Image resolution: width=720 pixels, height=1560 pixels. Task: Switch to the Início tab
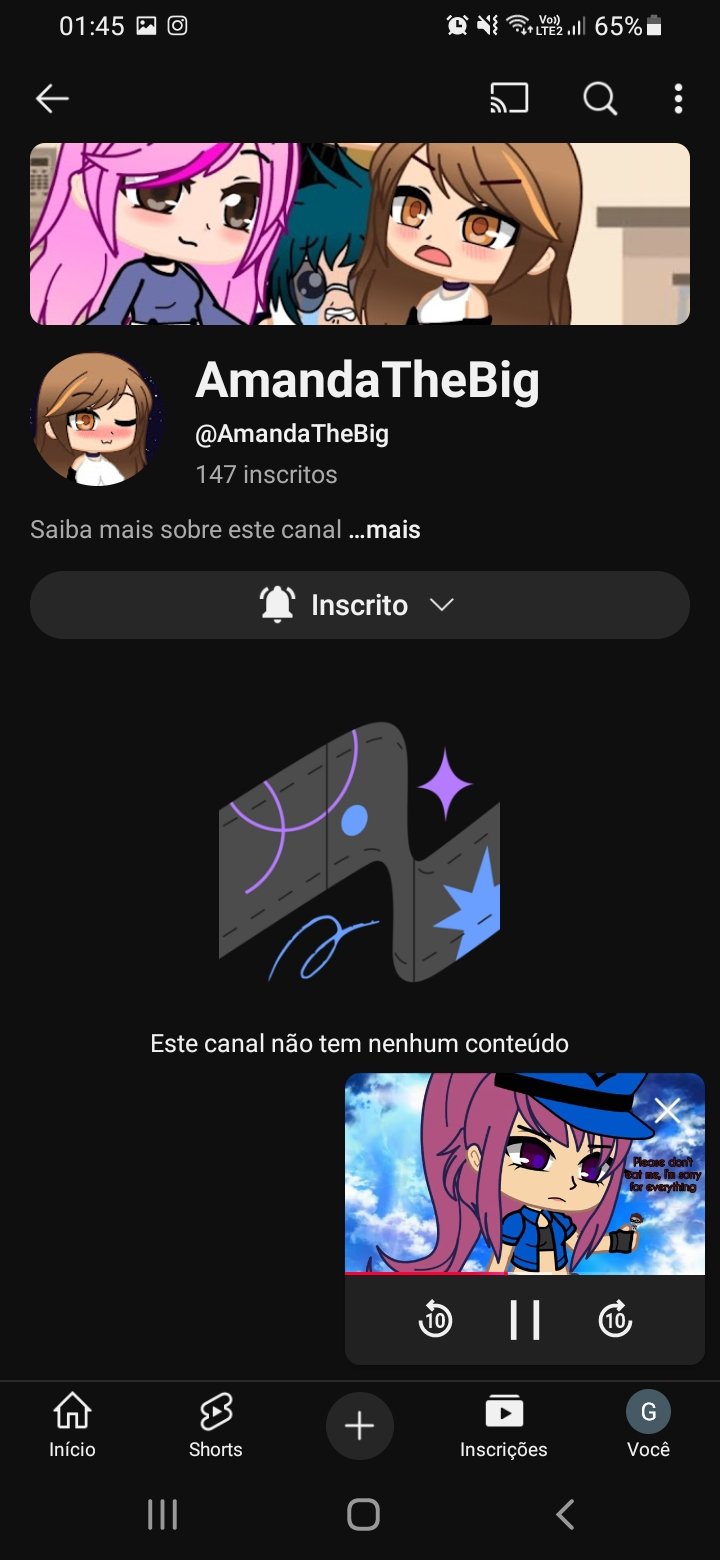click(x=72, y=1426)
